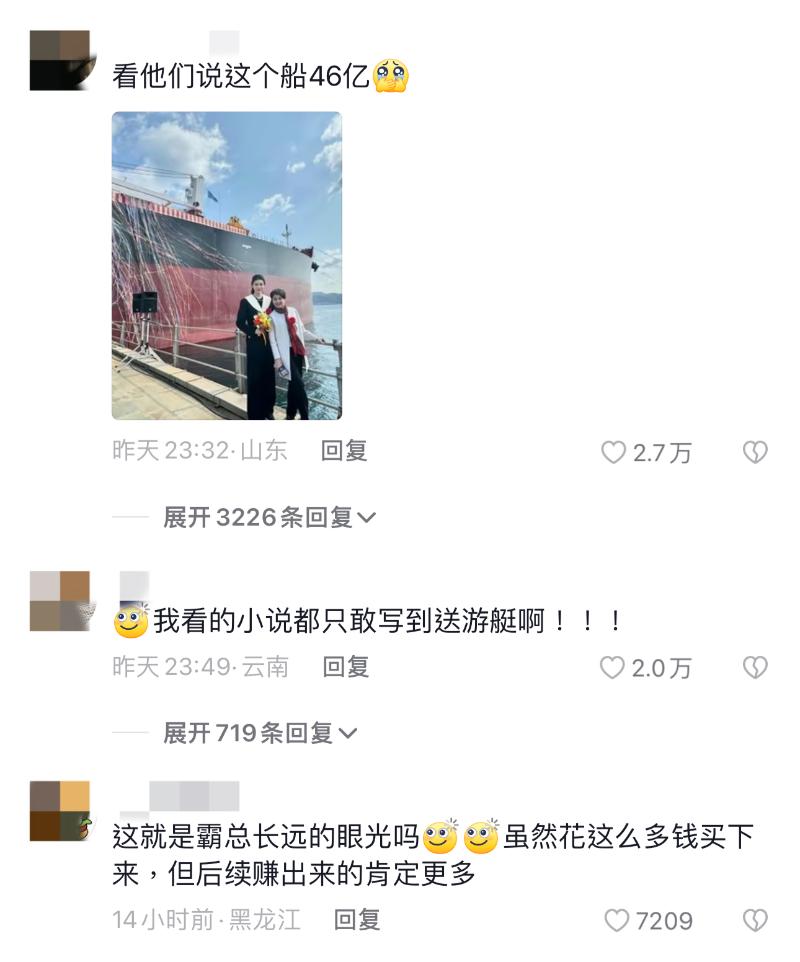Open the avatar of the 黑龙江 commenter
This screenshot has width=800, height=962.
pyautogui.click(x=60, y=811)
